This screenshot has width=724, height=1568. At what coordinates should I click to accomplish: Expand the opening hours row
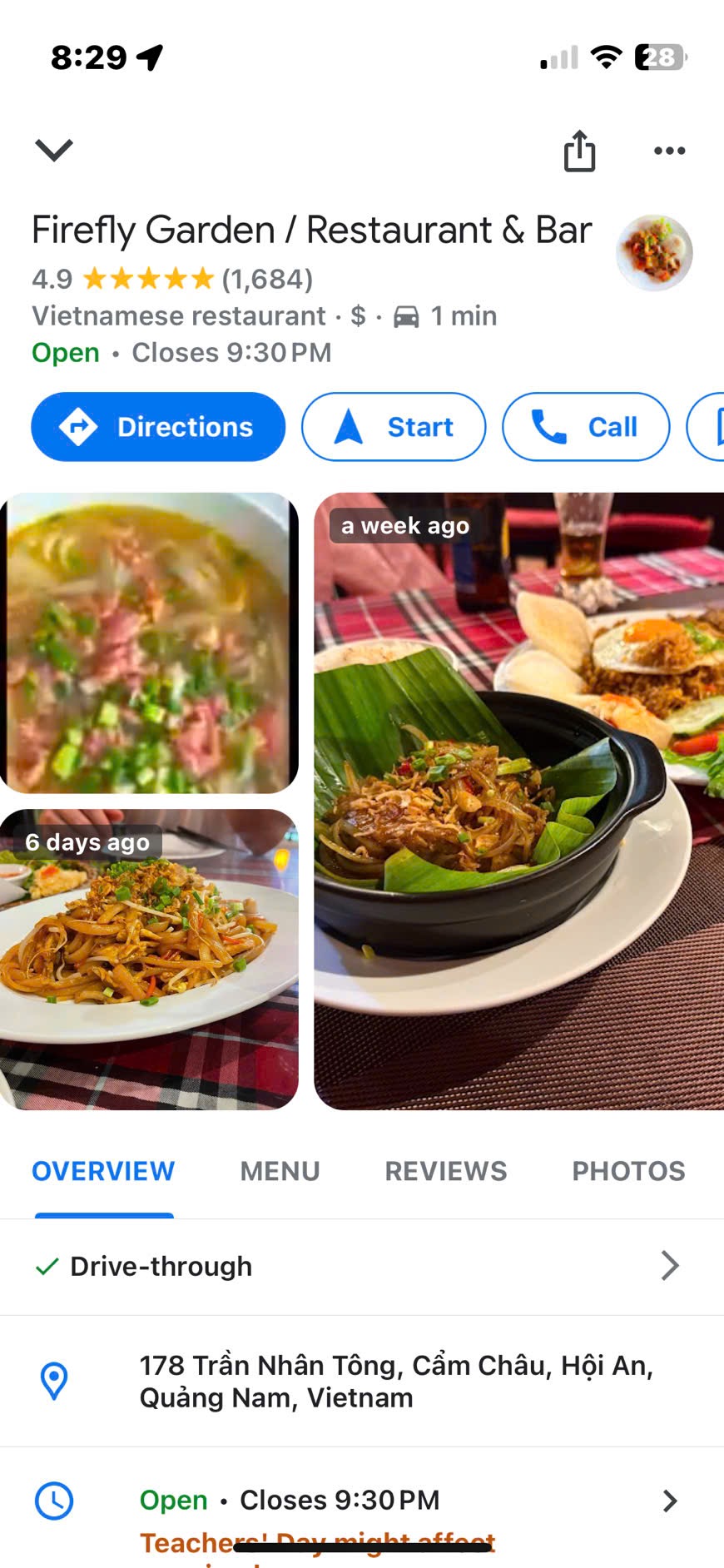click(361, 1500)
